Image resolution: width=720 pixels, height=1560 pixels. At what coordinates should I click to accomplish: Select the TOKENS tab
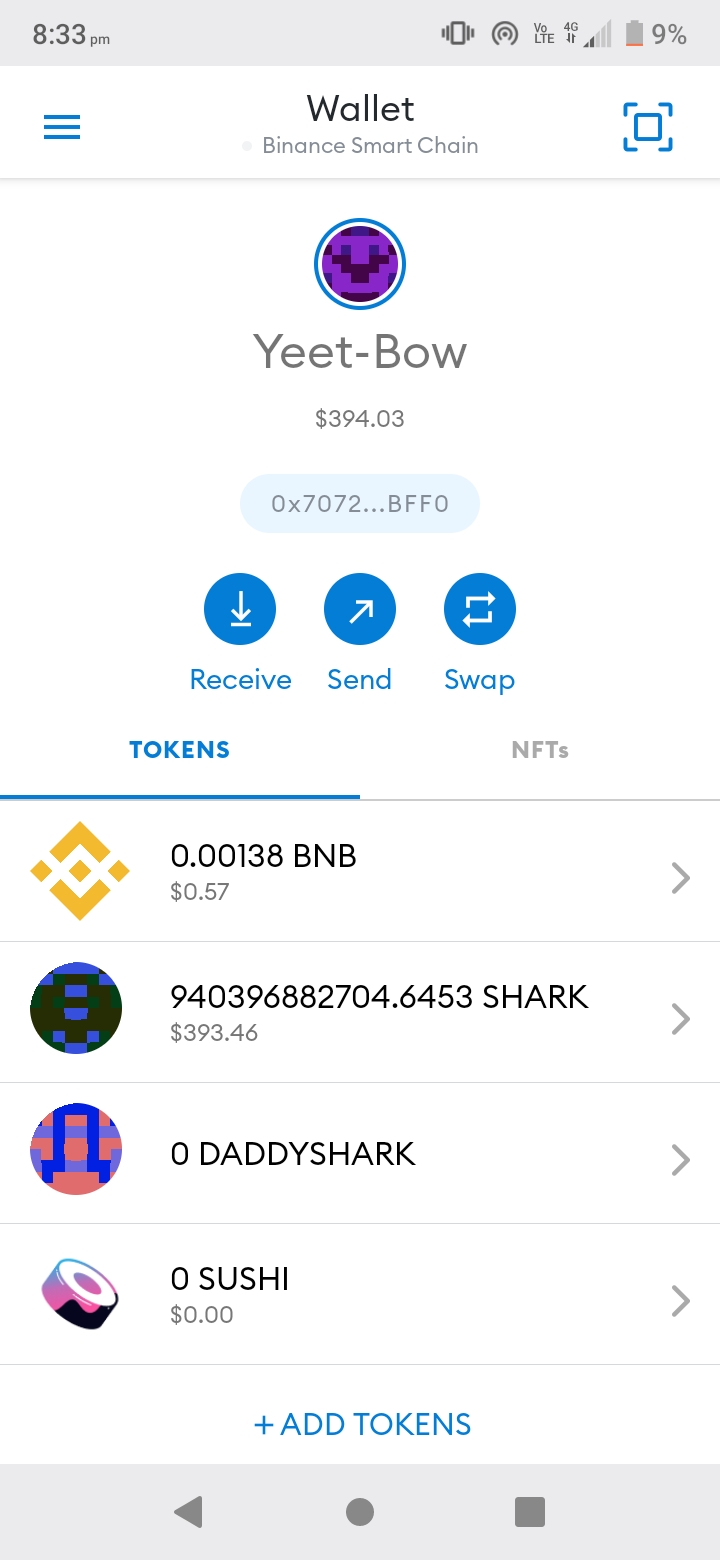click(180, 750)
